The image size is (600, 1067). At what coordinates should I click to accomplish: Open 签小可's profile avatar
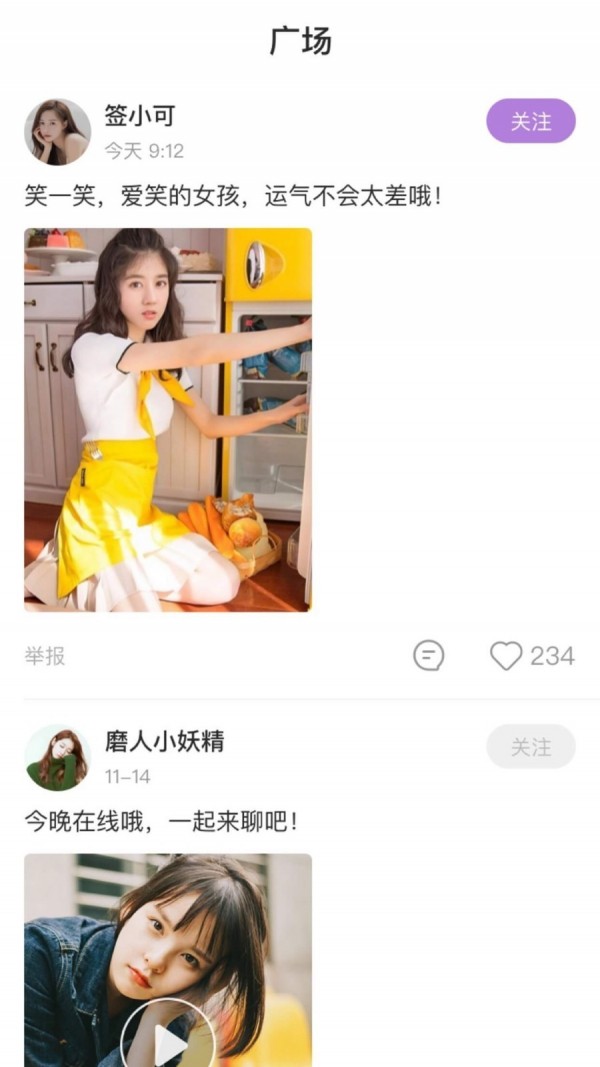[57, 132]
